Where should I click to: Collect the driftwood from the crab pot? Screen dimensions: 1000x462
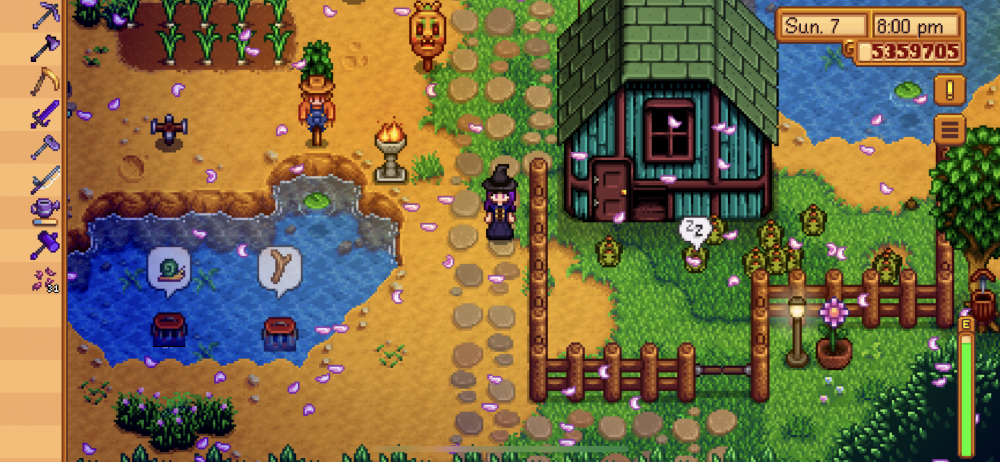tap(280, 332)
